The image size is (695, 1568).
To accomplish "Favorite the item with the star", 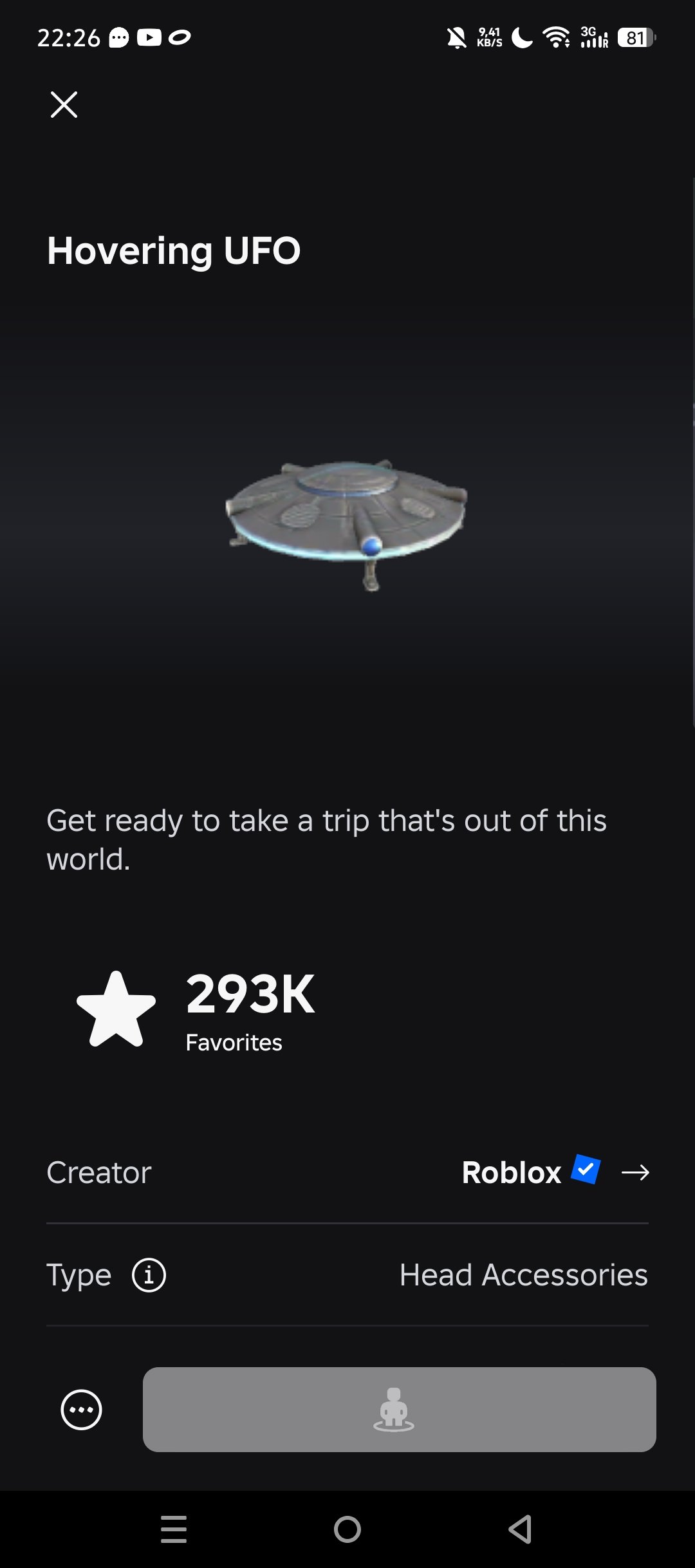I will [x=116, y=1009].
